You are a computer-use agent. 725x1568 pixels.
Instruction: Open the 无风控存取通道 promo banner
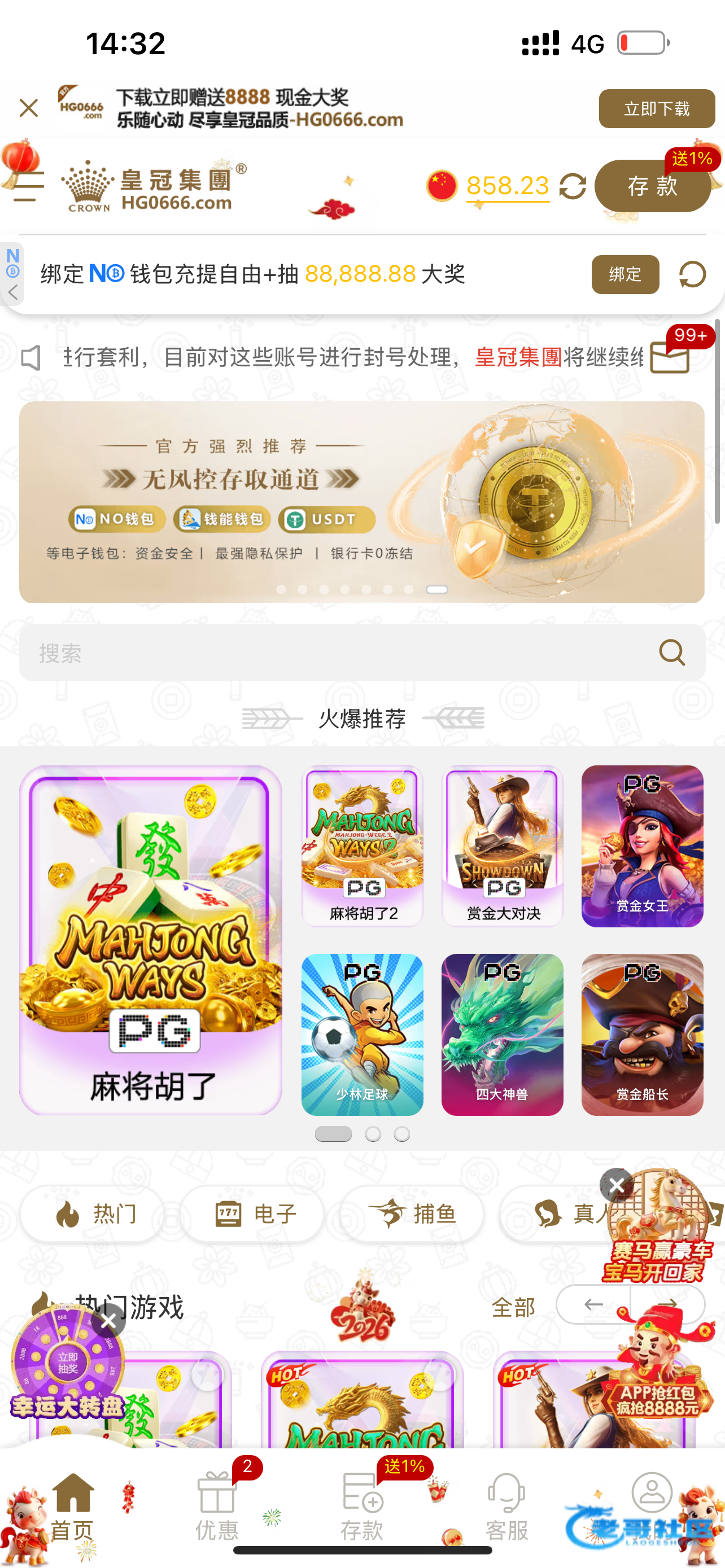tap(361, 502)
